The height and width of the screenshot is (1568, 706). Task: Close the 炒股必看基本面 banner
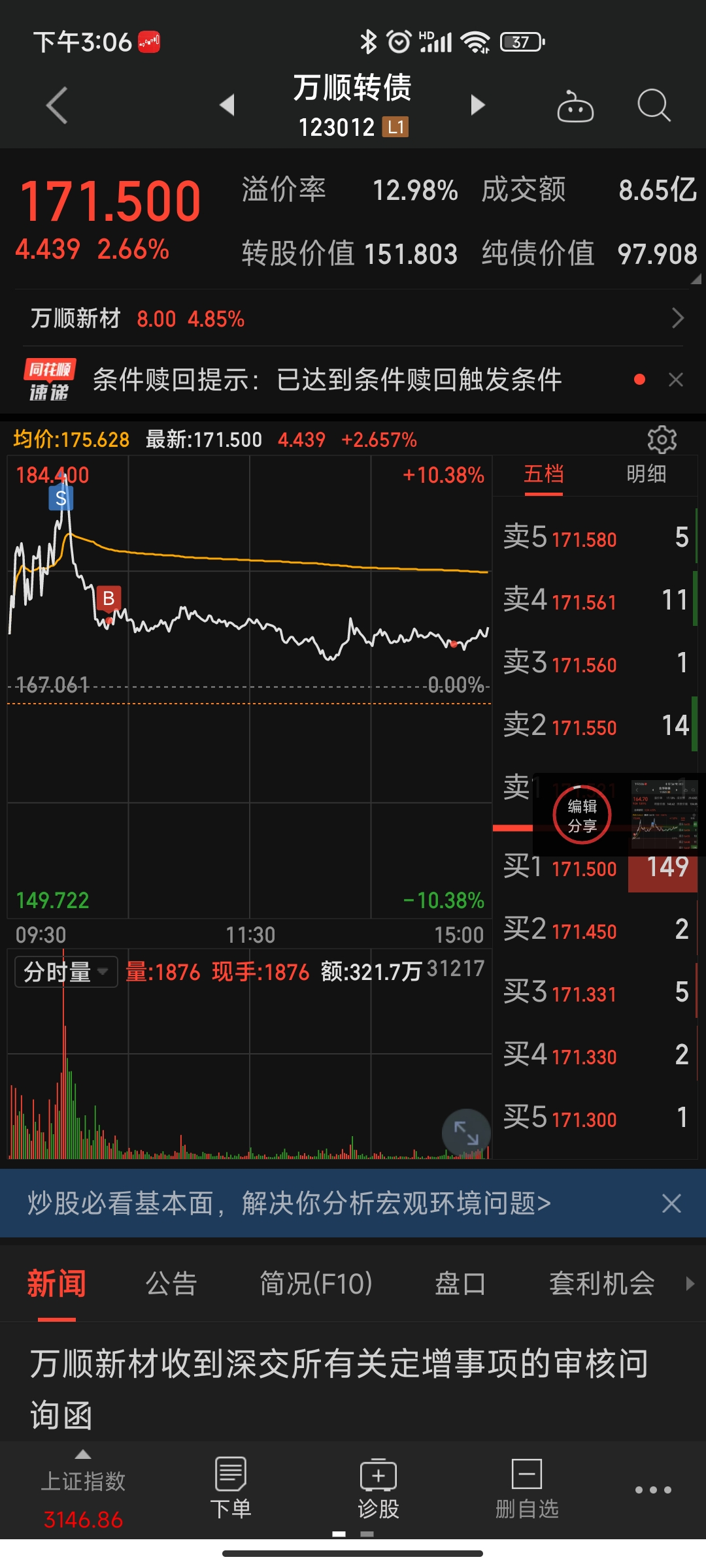click(x=671, y=1203)
